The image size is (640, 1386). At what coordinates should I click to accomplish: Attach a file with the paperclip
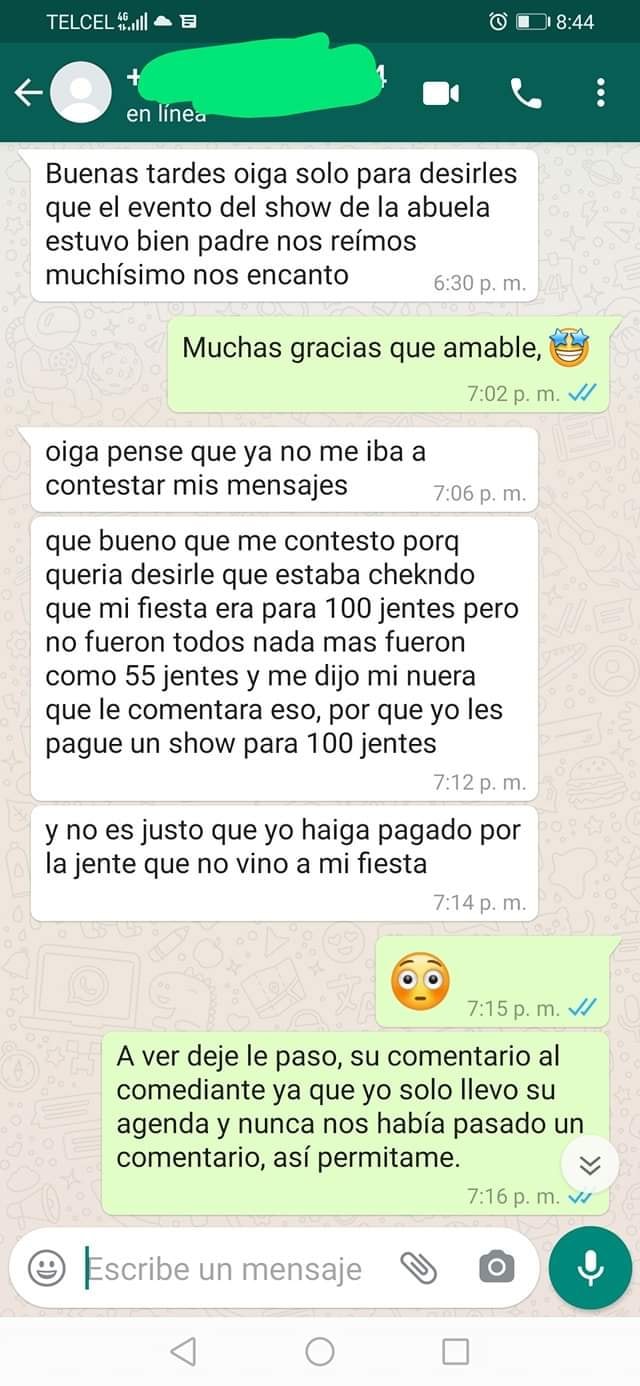coord(419,1268)
